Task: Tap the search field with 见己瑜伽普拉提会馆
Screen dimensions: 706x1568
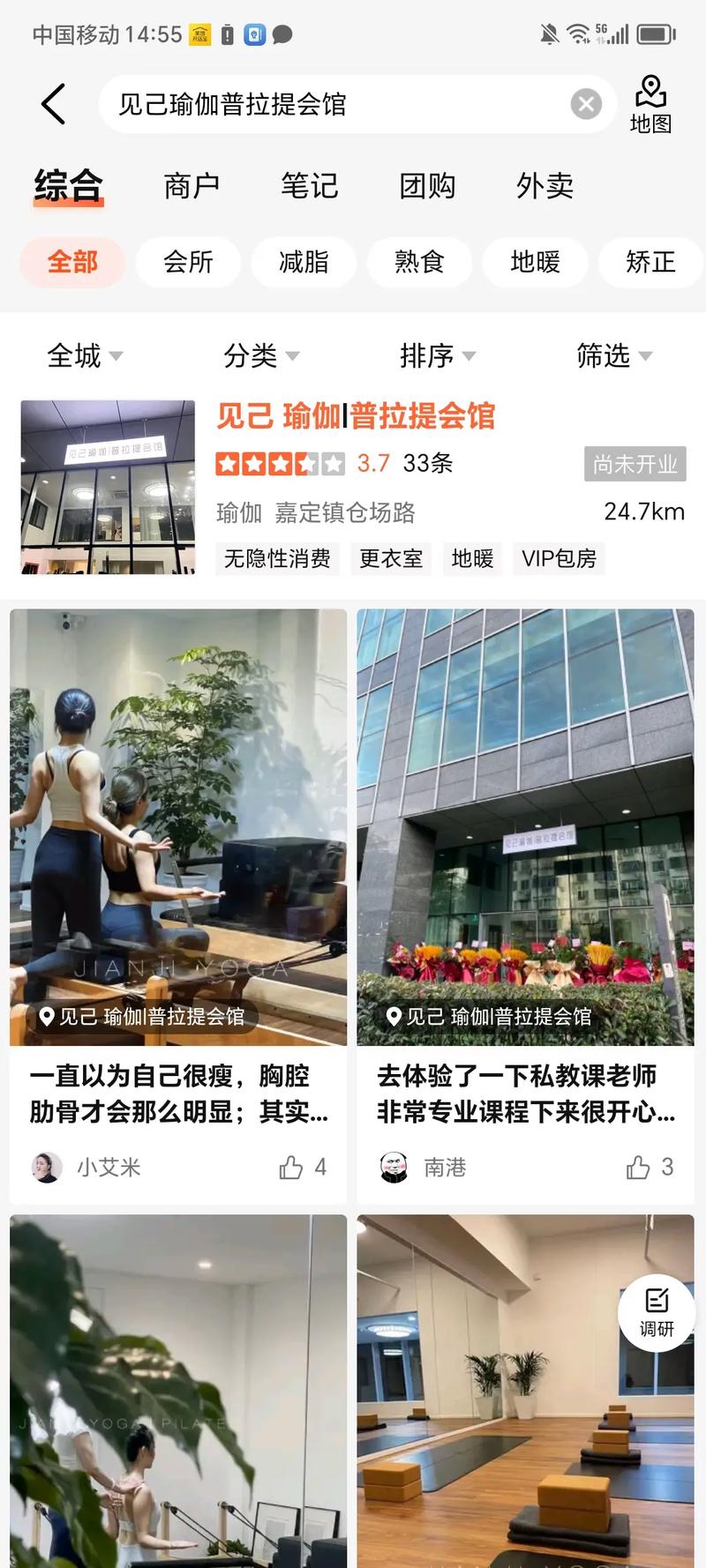Action: tap(335, 104)
